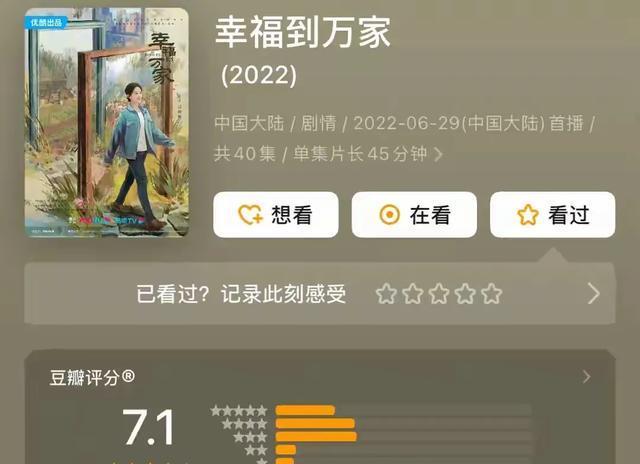Expand details next to 单集片长45分钟

coord(438,155)
